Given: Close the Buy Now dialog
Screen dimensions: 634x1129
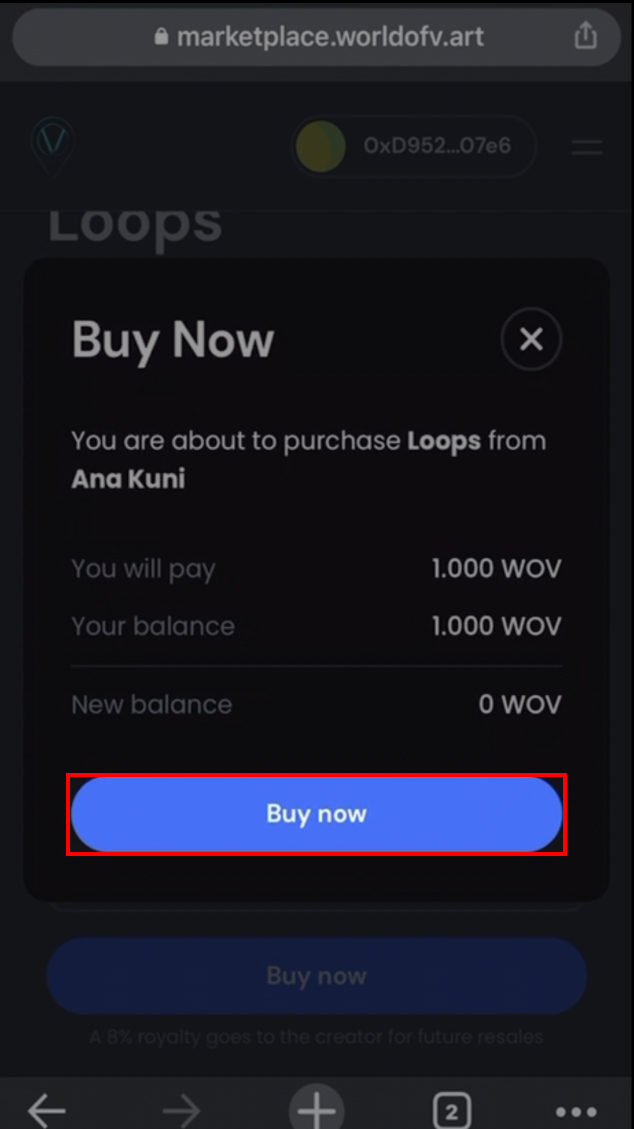Looking at the screenshot, I should (x=531, y=339).
